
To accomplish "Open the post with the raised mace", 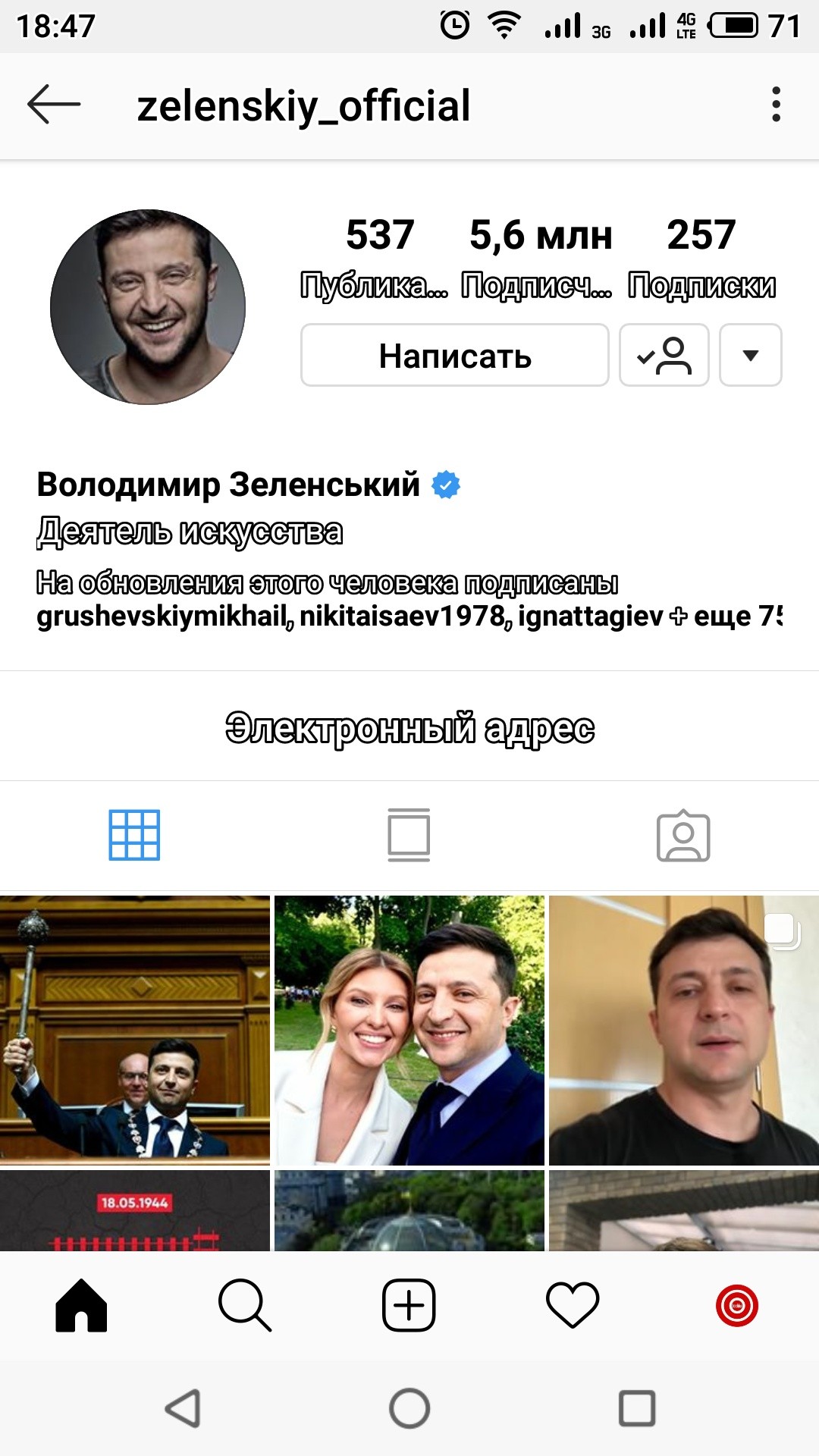I will coord(134,1030).
